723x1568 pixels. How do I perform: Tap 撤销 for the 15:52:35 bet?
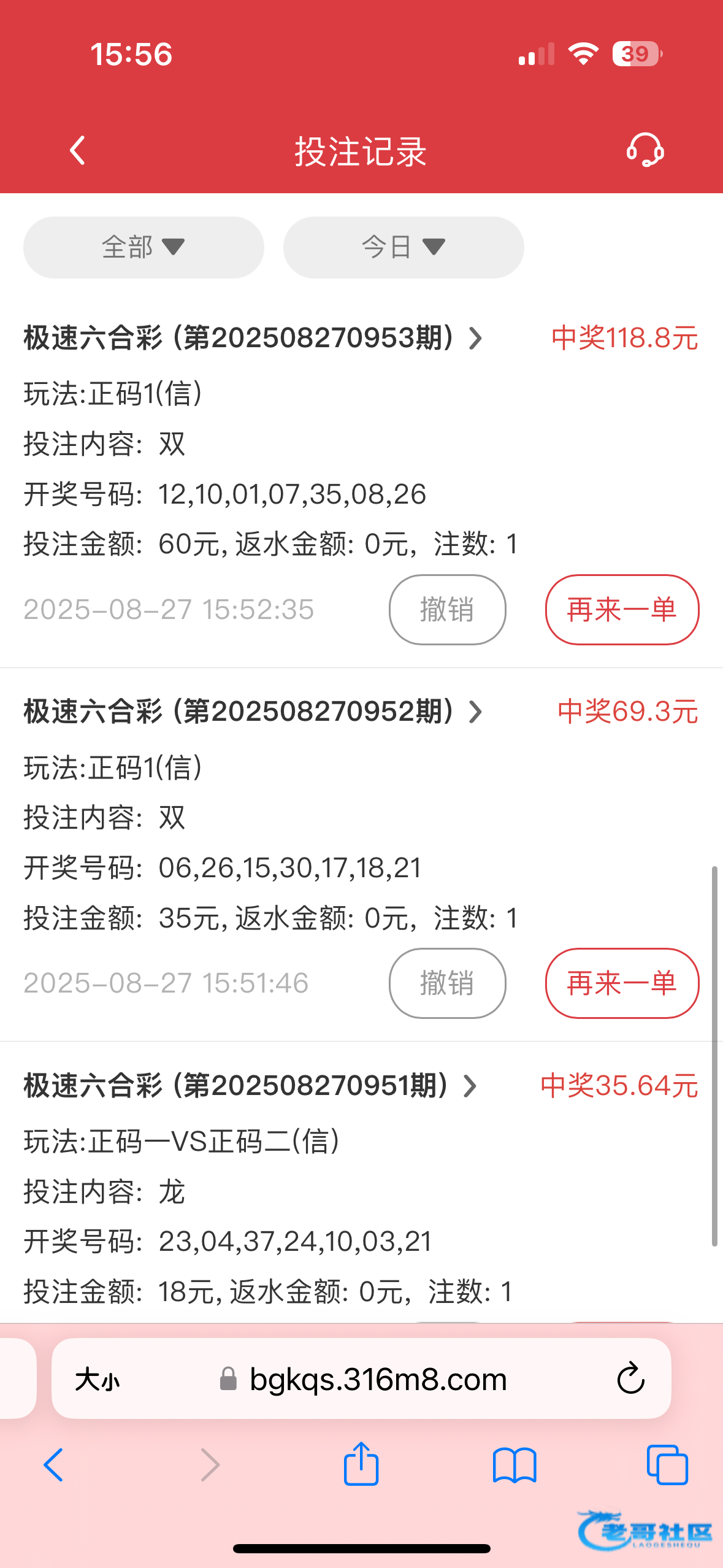click(x=447, y=610)
